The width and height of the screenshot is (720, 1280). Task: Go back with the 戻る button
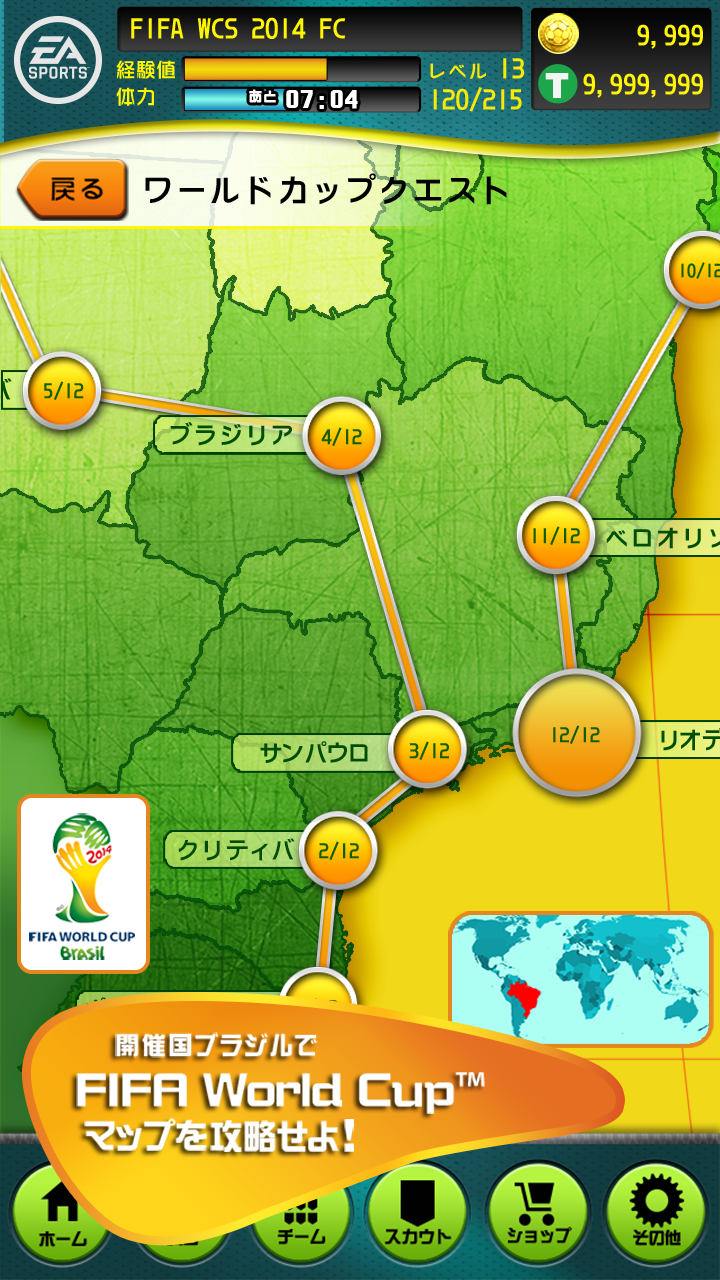coord(73,189)
